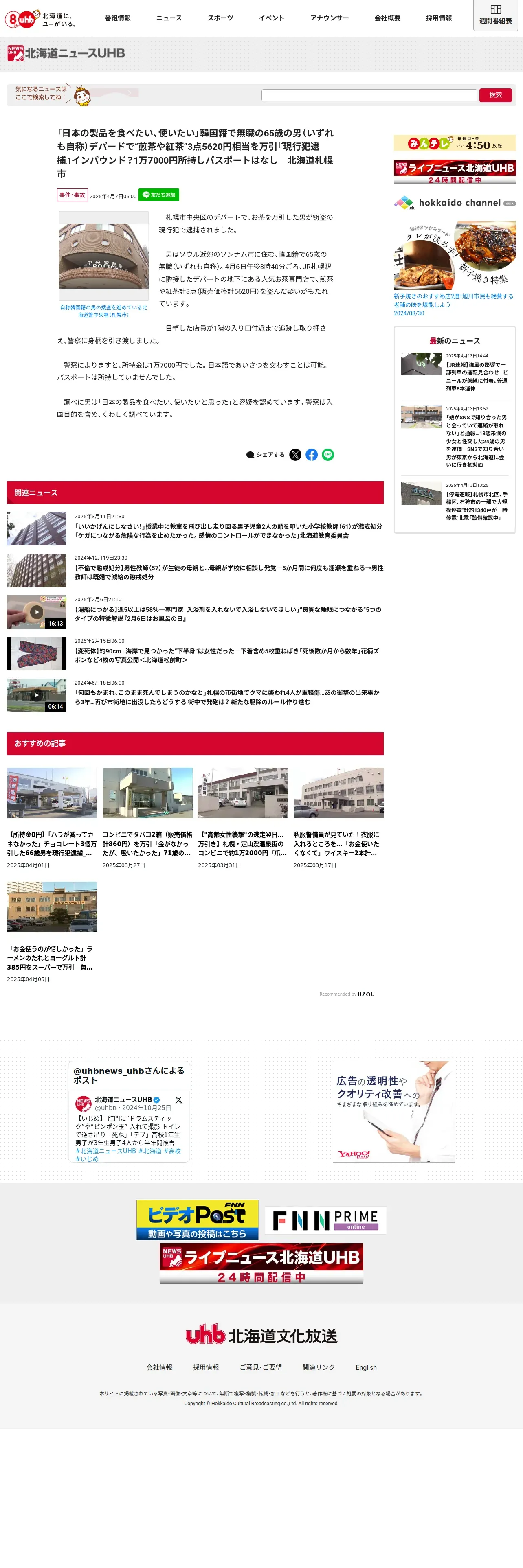Play related video about 湯船につかる
The width and height of the screenshot is (523, 1568).
tap(37, 612)
